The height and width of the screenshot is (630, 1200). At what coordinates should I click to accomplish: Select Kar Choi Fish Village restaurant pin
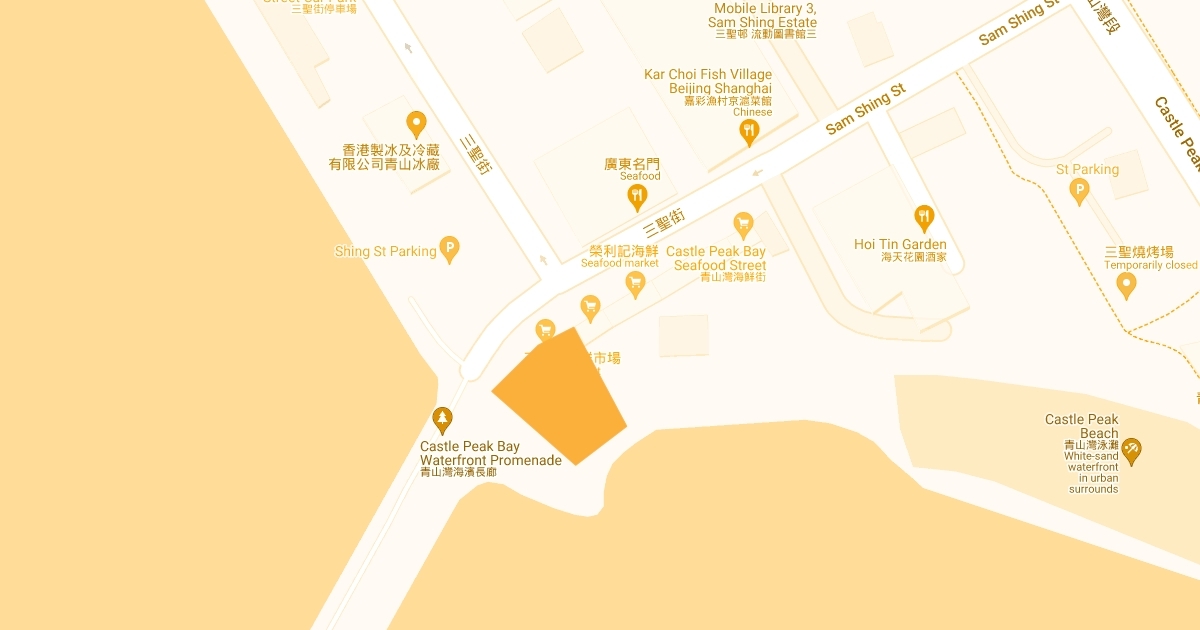(749, 133)
